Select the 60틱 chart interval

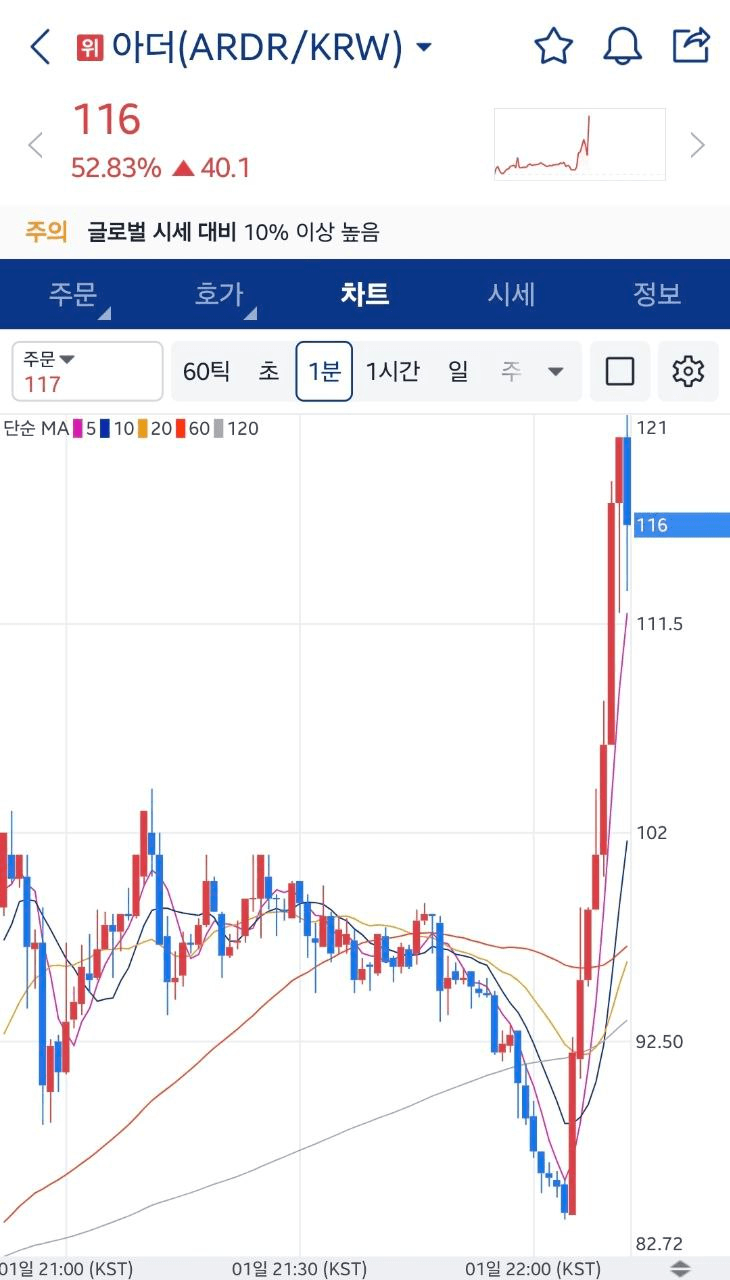(206, 372)
